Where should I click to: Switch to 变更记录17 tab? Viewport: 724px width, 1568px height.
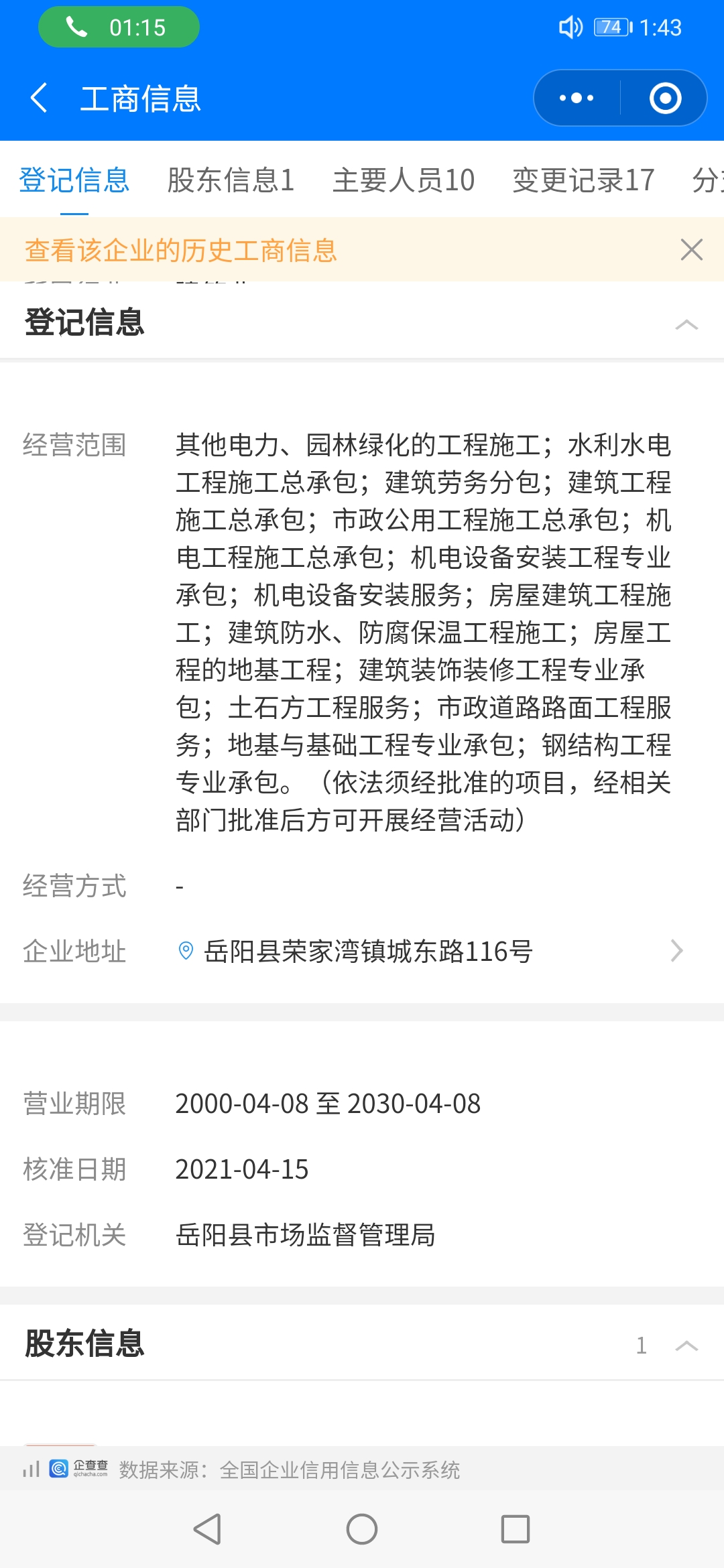coord(583,180)
